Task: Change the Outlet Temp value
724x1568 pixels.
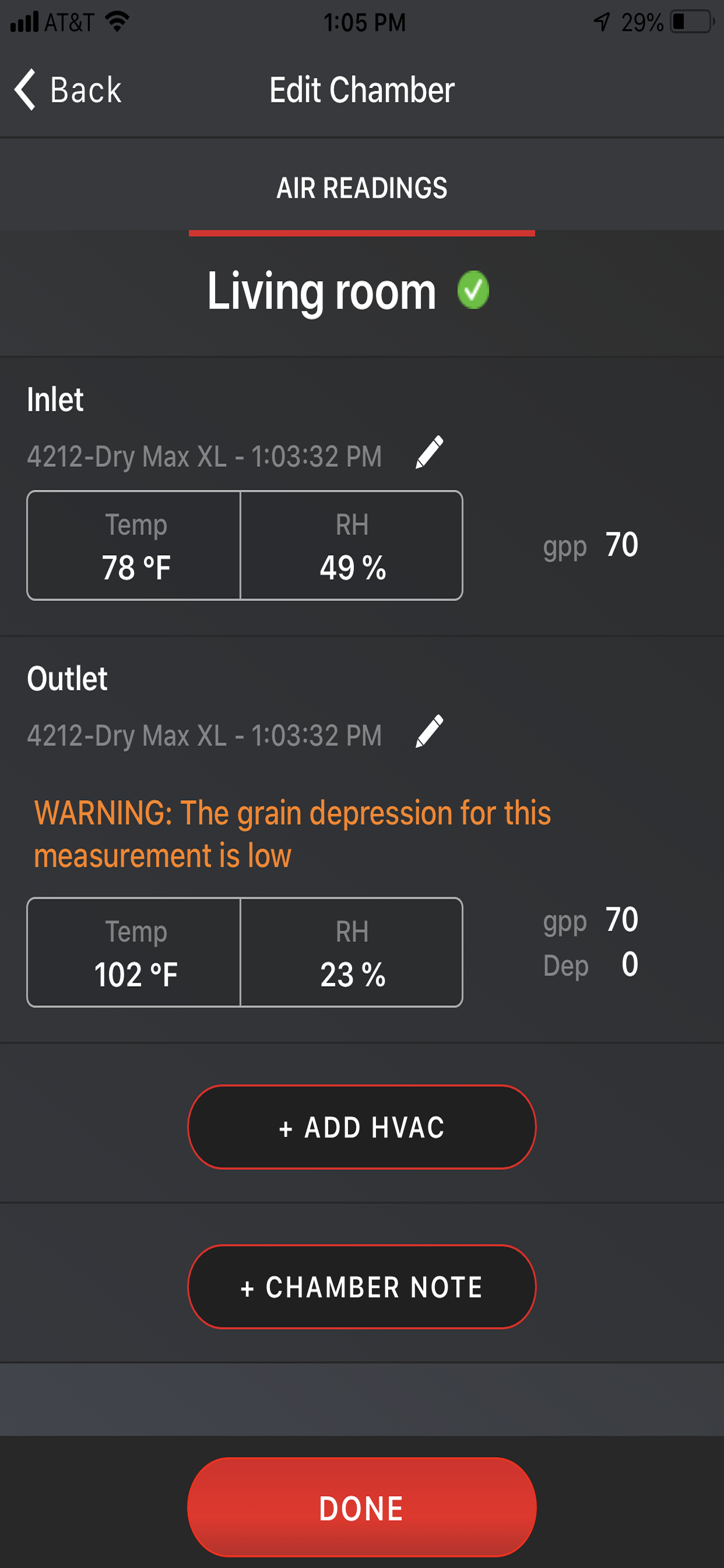Action: [134, 952]
